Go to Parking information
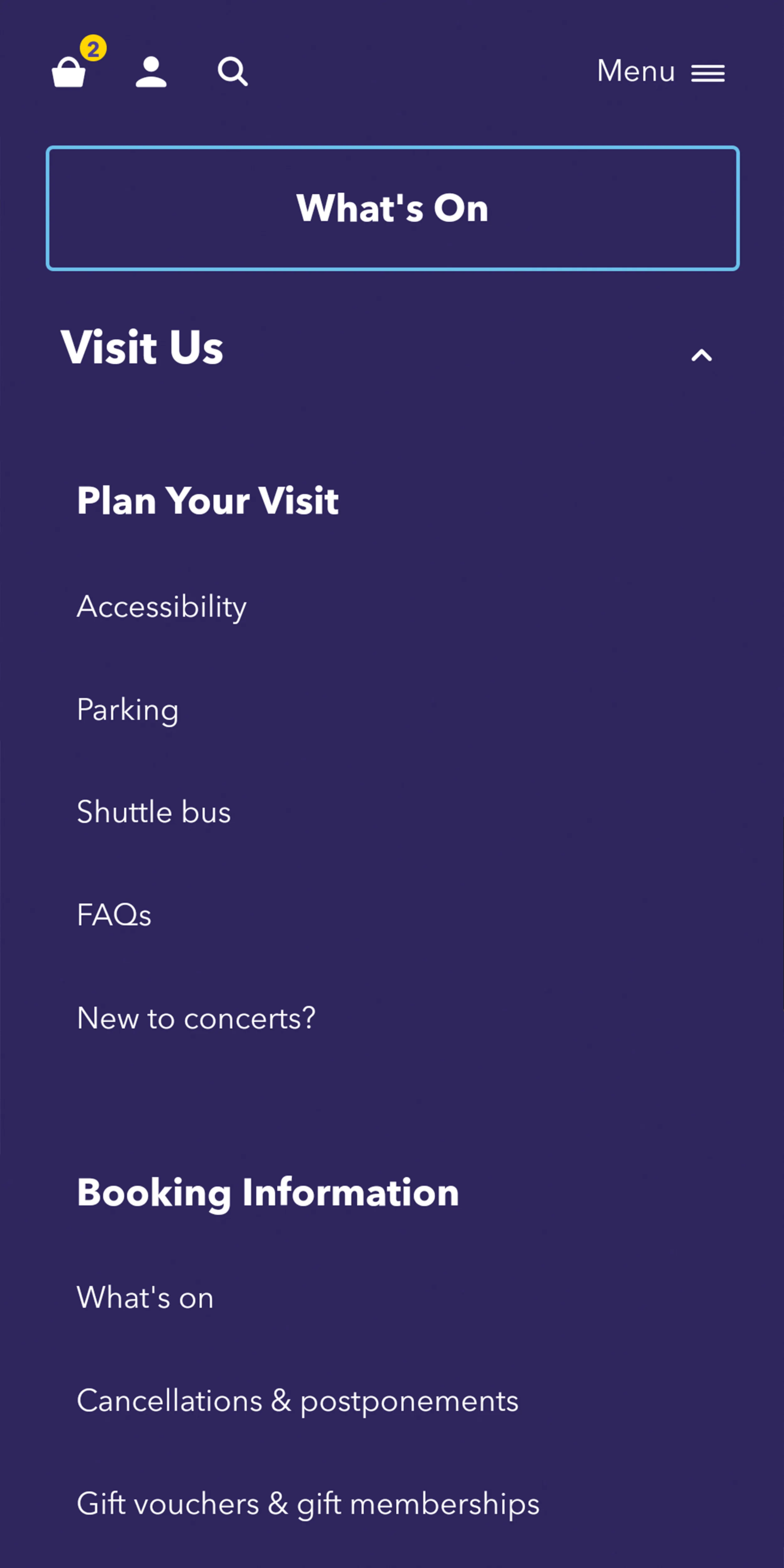 (128, 710)
